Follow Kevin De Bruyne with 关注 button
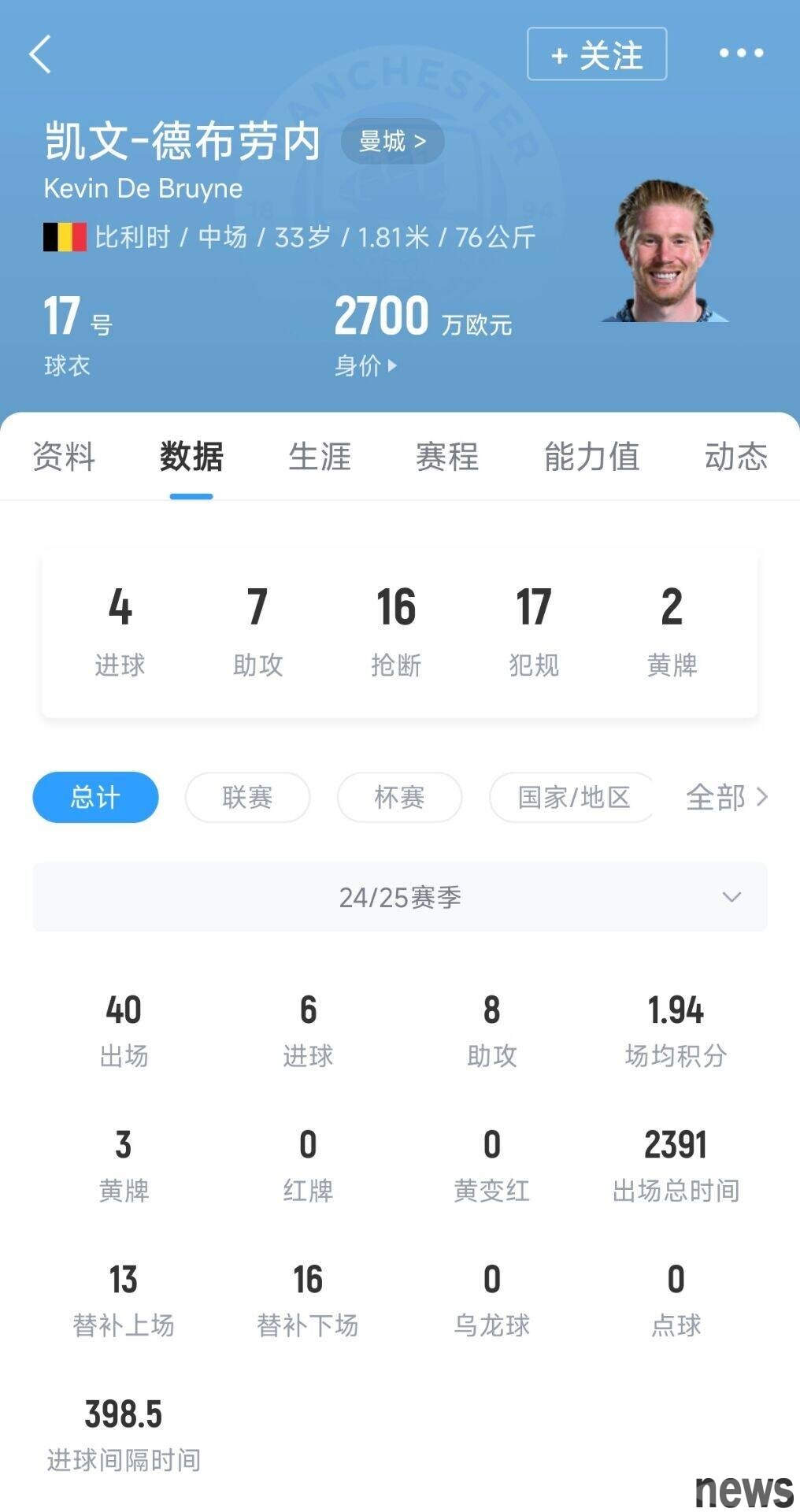This screenshot has width=800, height=1512. pyautogui.click(x=596, y=54)
